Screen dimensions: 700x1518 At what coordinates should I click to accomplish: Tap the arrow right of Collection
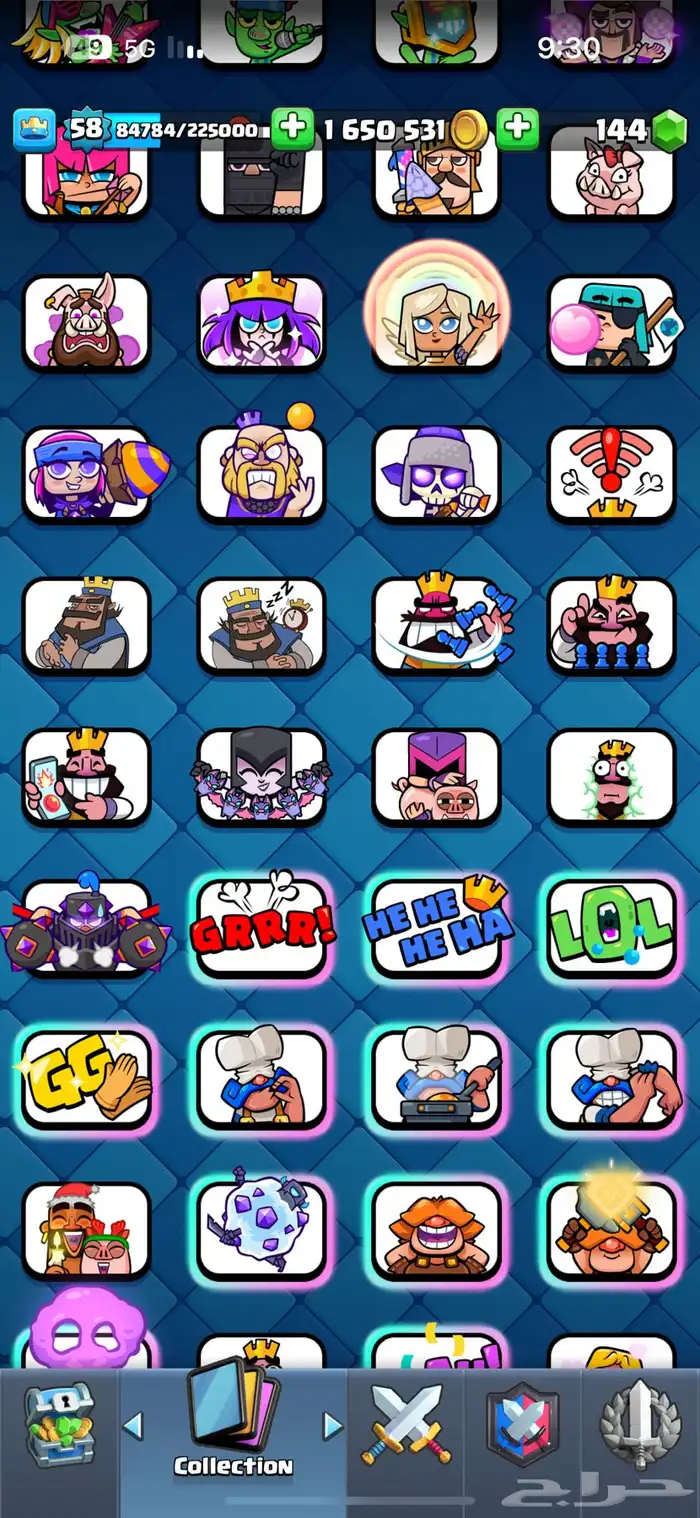pyautogui.click(x=332, y=1425)
